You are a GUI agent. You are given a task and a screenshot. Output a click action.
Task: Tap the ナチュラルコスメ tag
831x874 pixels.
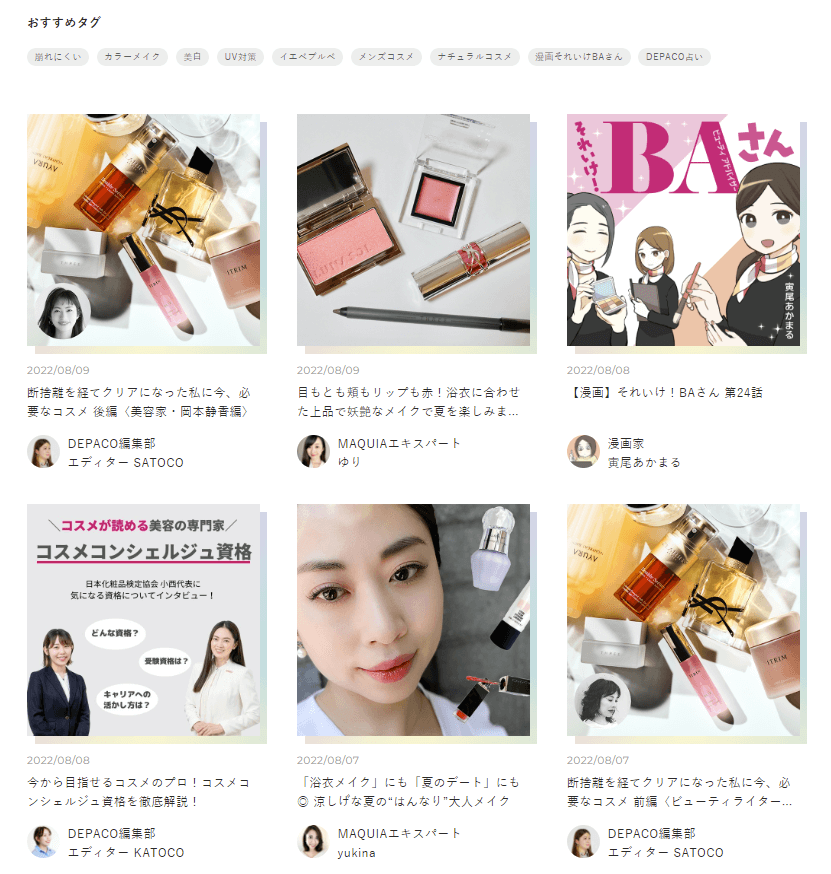pyautogui.click(x=475, y=57)
